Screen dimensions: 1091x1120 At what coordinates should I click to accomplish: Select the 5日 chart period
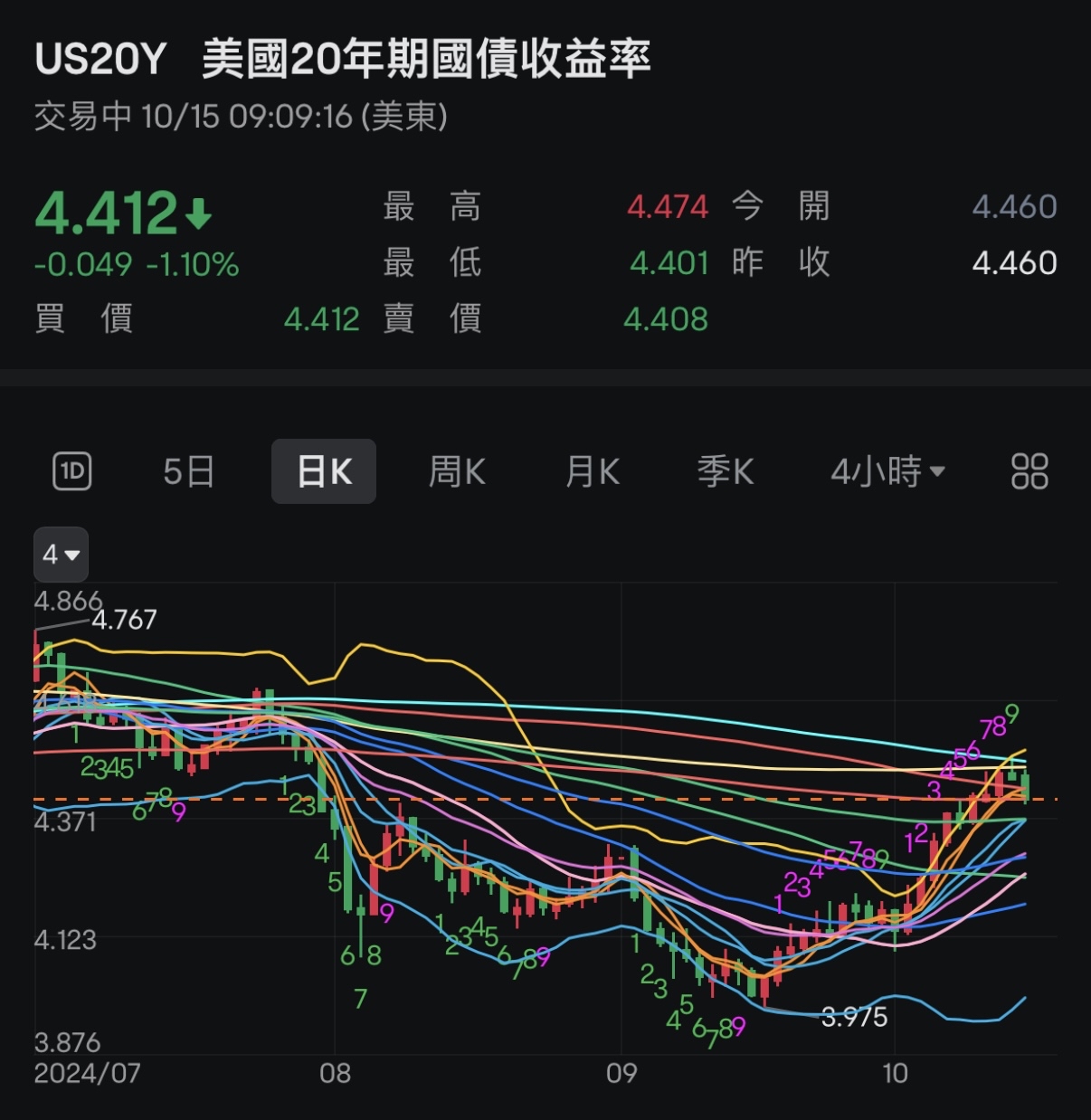[x=189, y=471]
